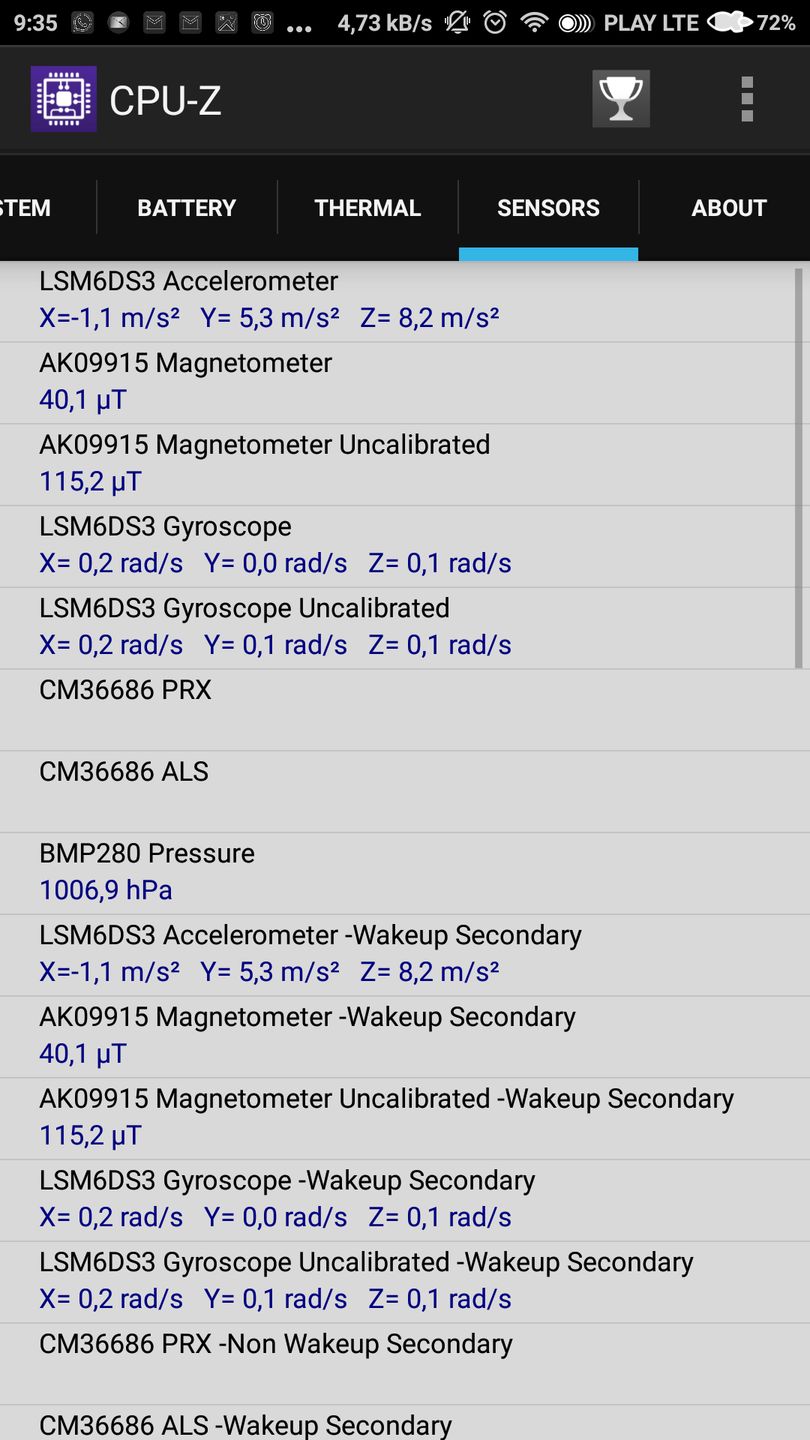810x1440 pixels.
Task: Open the overflow menu
Action: click(746, 99)
